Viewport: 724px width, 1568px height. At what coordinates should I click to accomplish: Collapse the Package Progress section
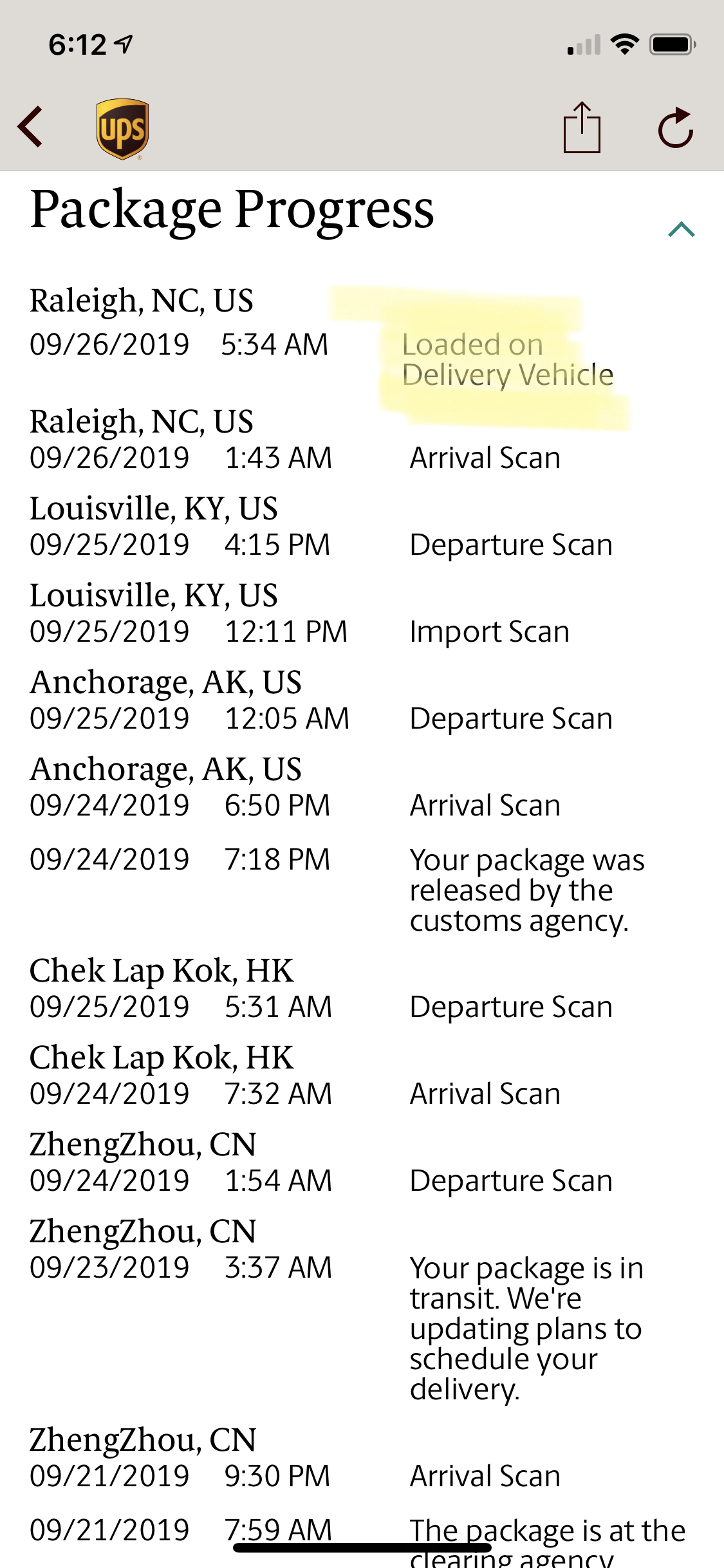[681, 229]
